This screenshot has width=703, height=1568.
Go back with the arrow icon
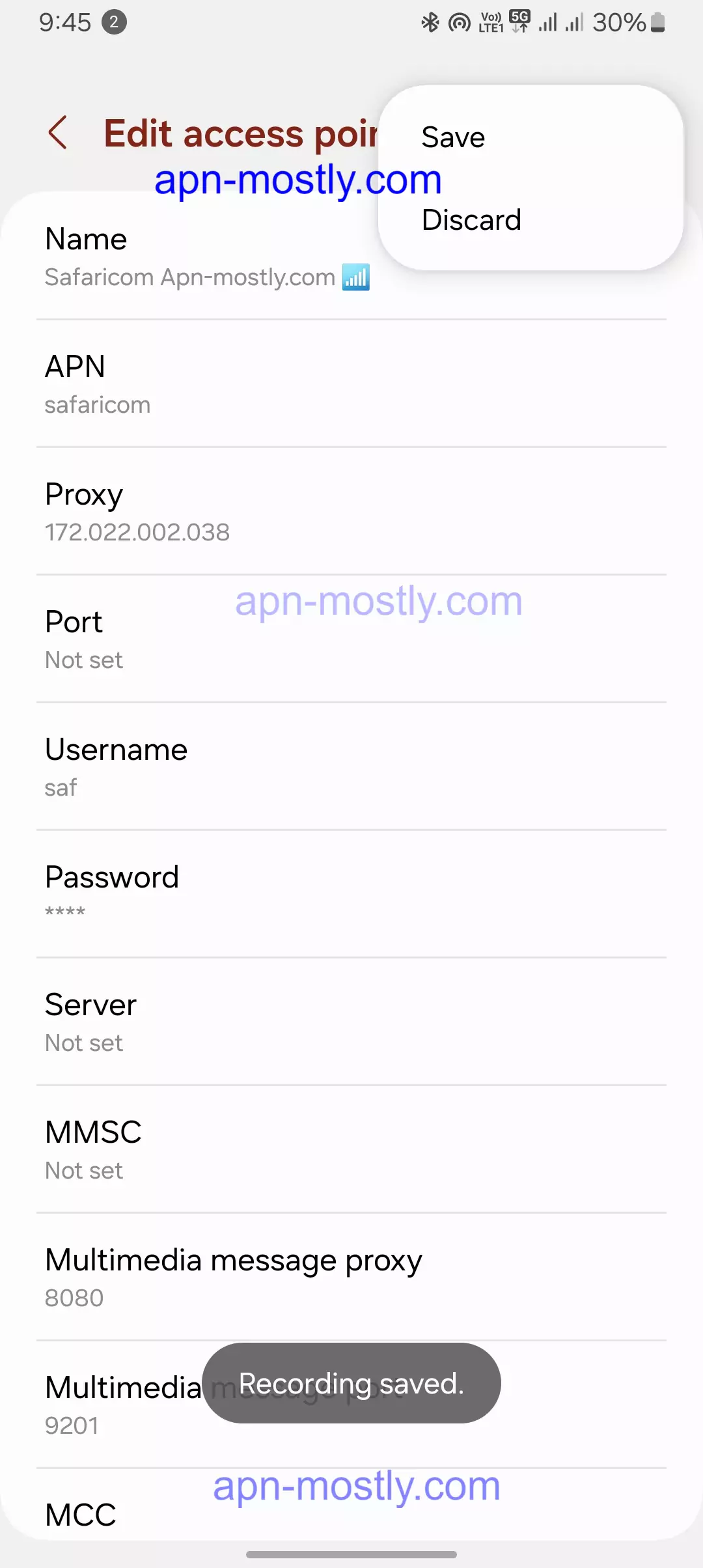click(58, 133)
